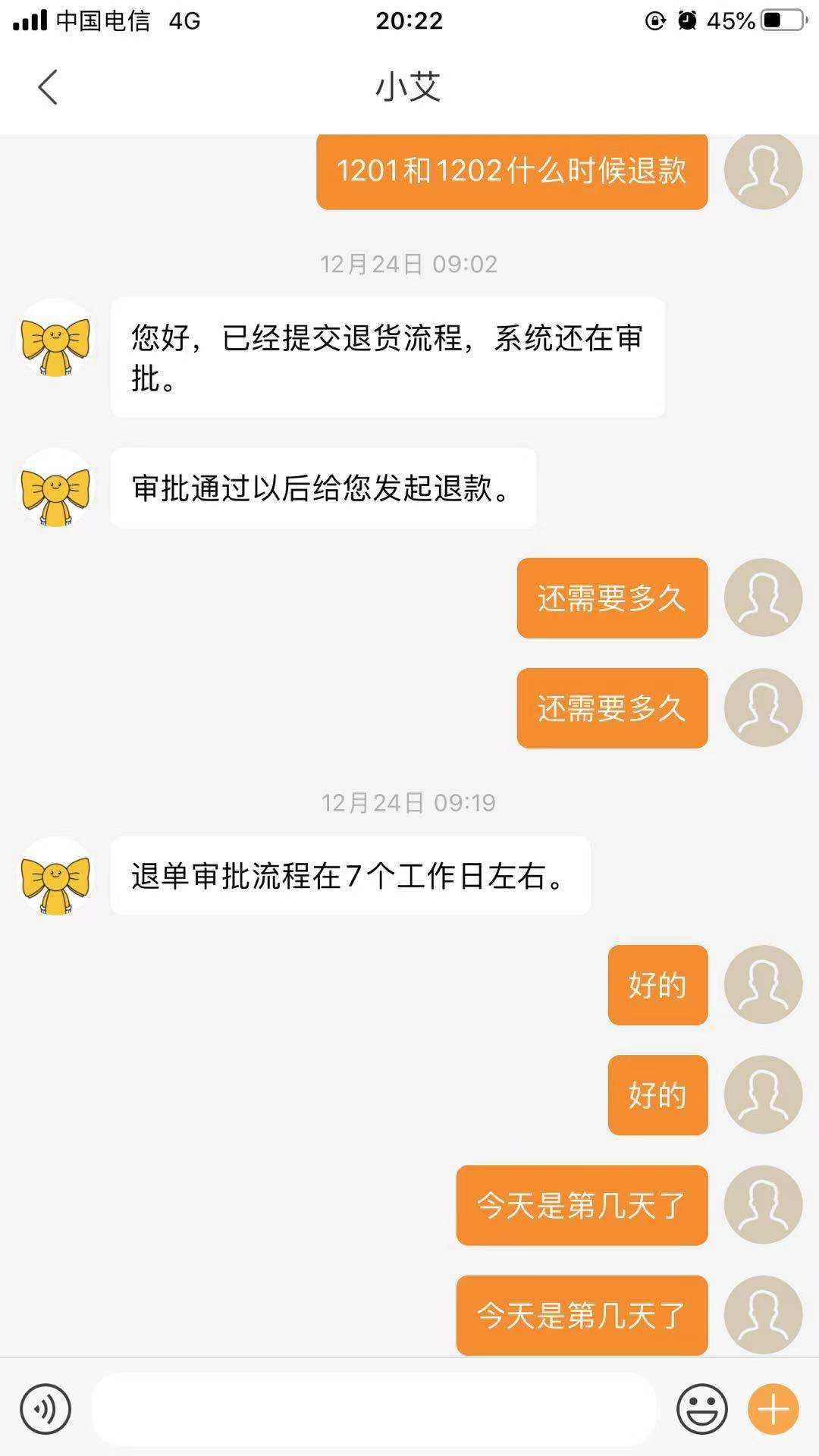This screenshot has width=819, height=1456.
Task: Open your avatar beside 1201和1202什么时候退款
Action: 763,171
